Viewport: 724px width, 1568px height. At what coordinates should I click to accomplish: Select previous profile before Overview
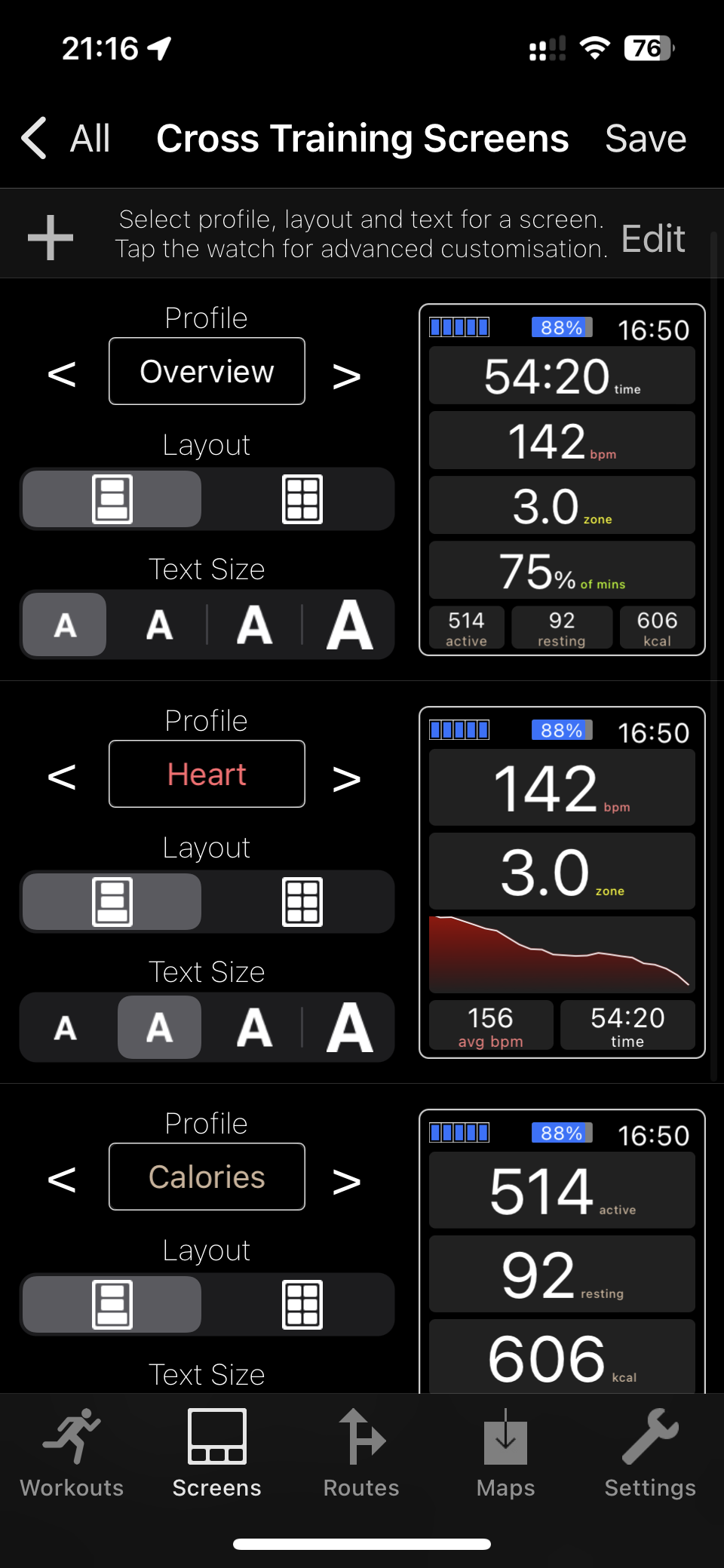[62, 373]
